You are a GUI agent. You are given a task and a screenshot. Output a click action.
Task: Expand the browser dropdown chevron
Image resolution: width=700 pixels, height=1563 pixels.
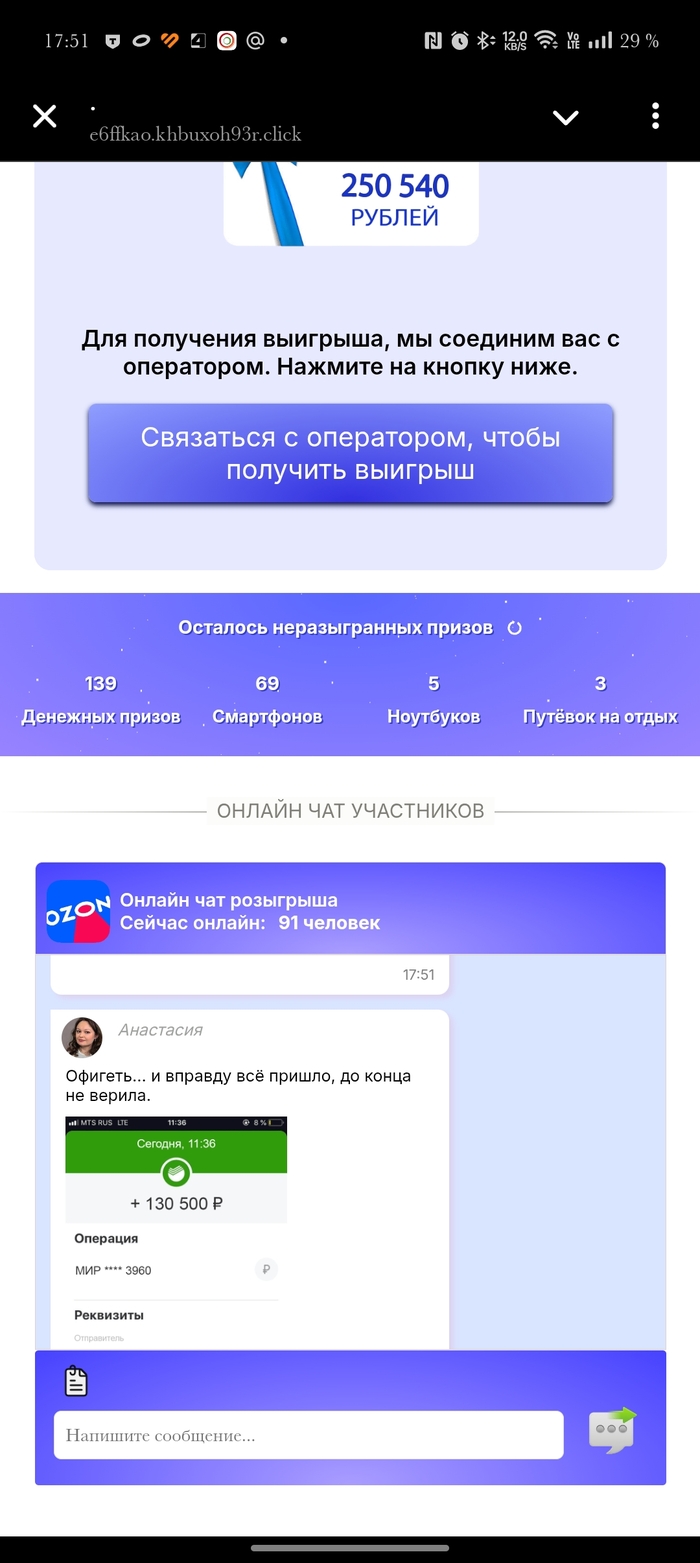[566, 118]
